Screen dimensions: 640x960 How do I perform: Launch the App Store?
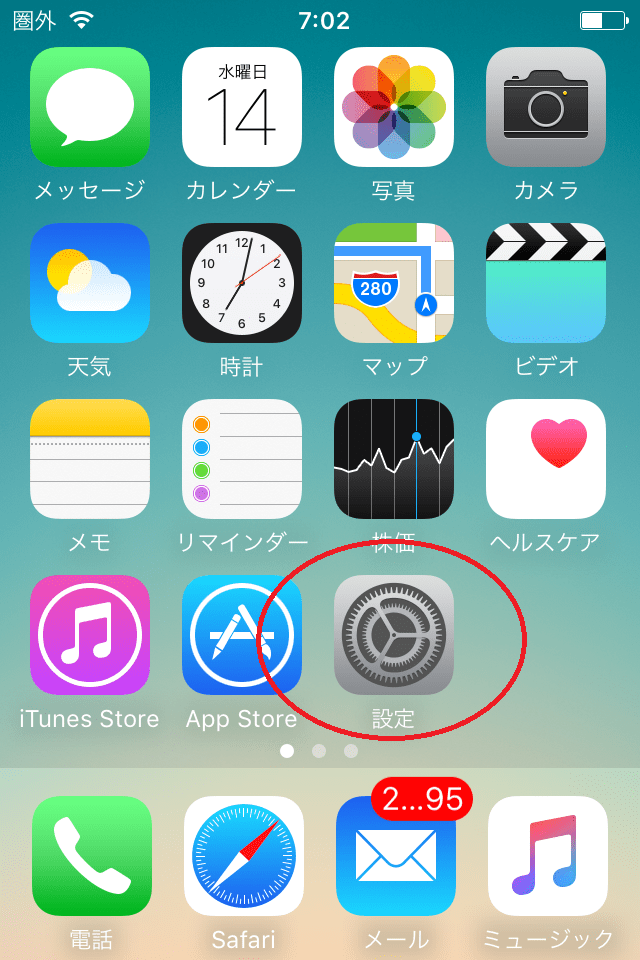point(242,635)
